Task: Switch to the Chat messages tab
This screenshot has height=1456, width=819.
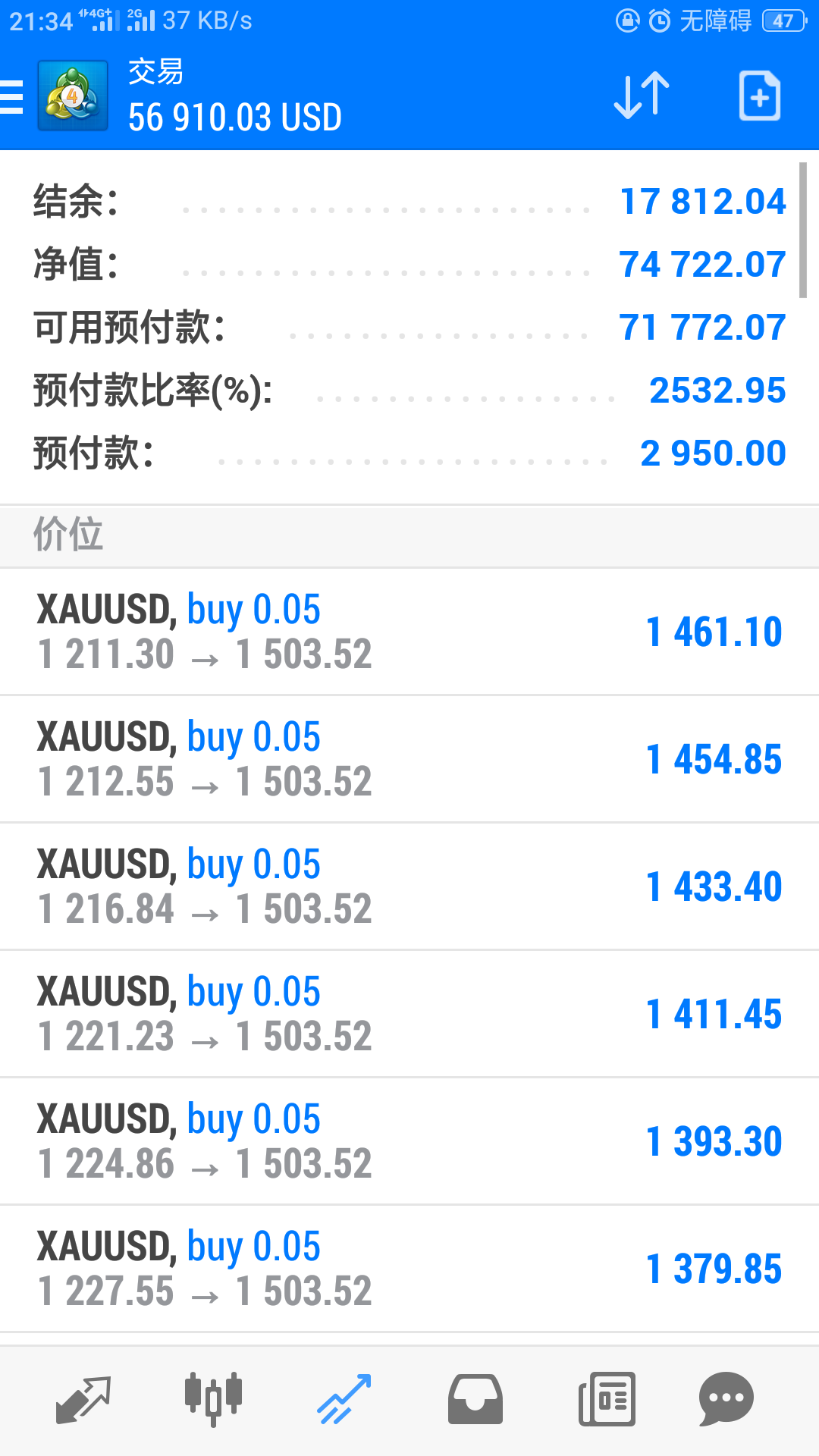Action: click(x=726, y=1399)
